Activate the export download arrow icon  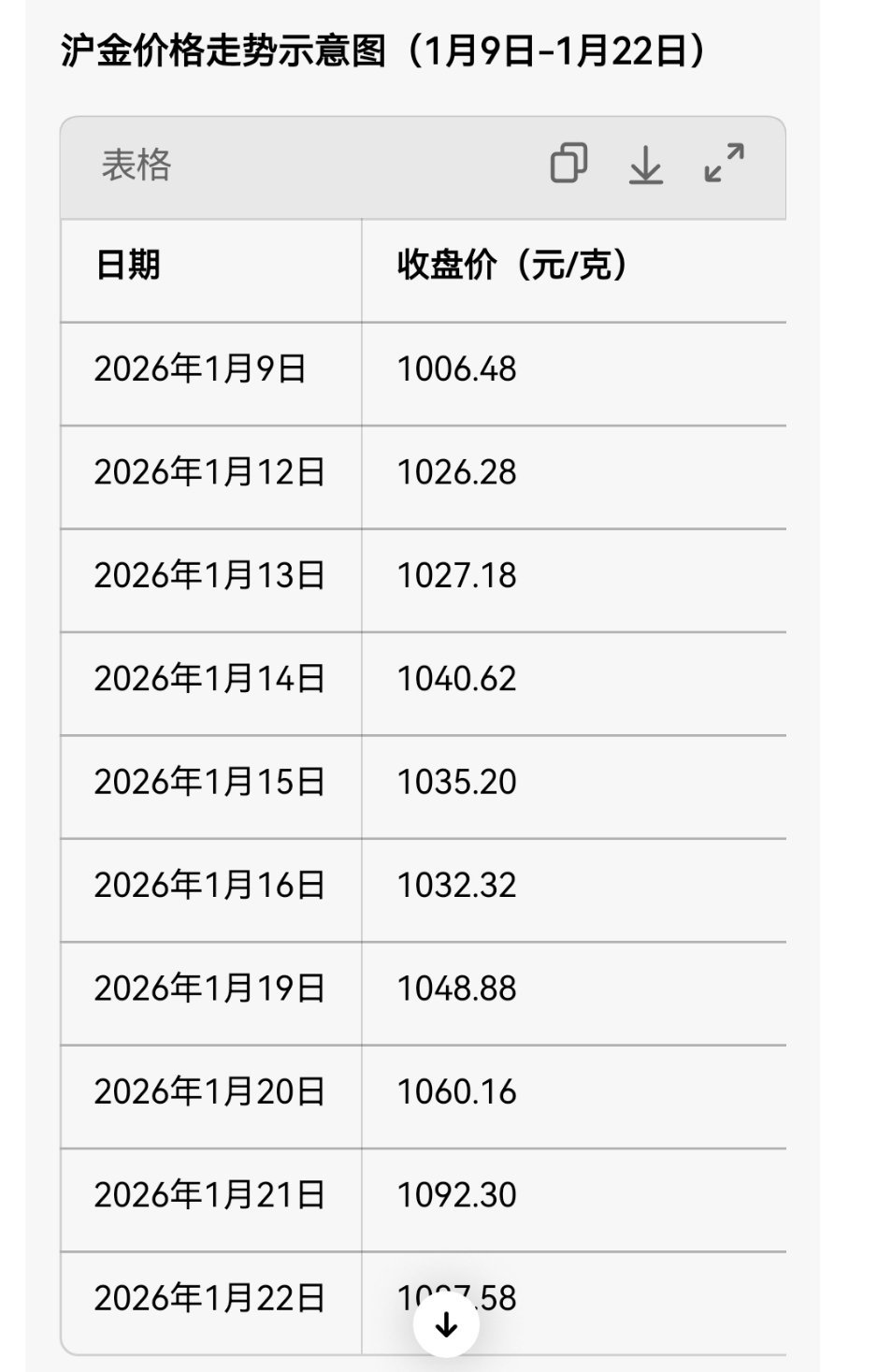648,166
